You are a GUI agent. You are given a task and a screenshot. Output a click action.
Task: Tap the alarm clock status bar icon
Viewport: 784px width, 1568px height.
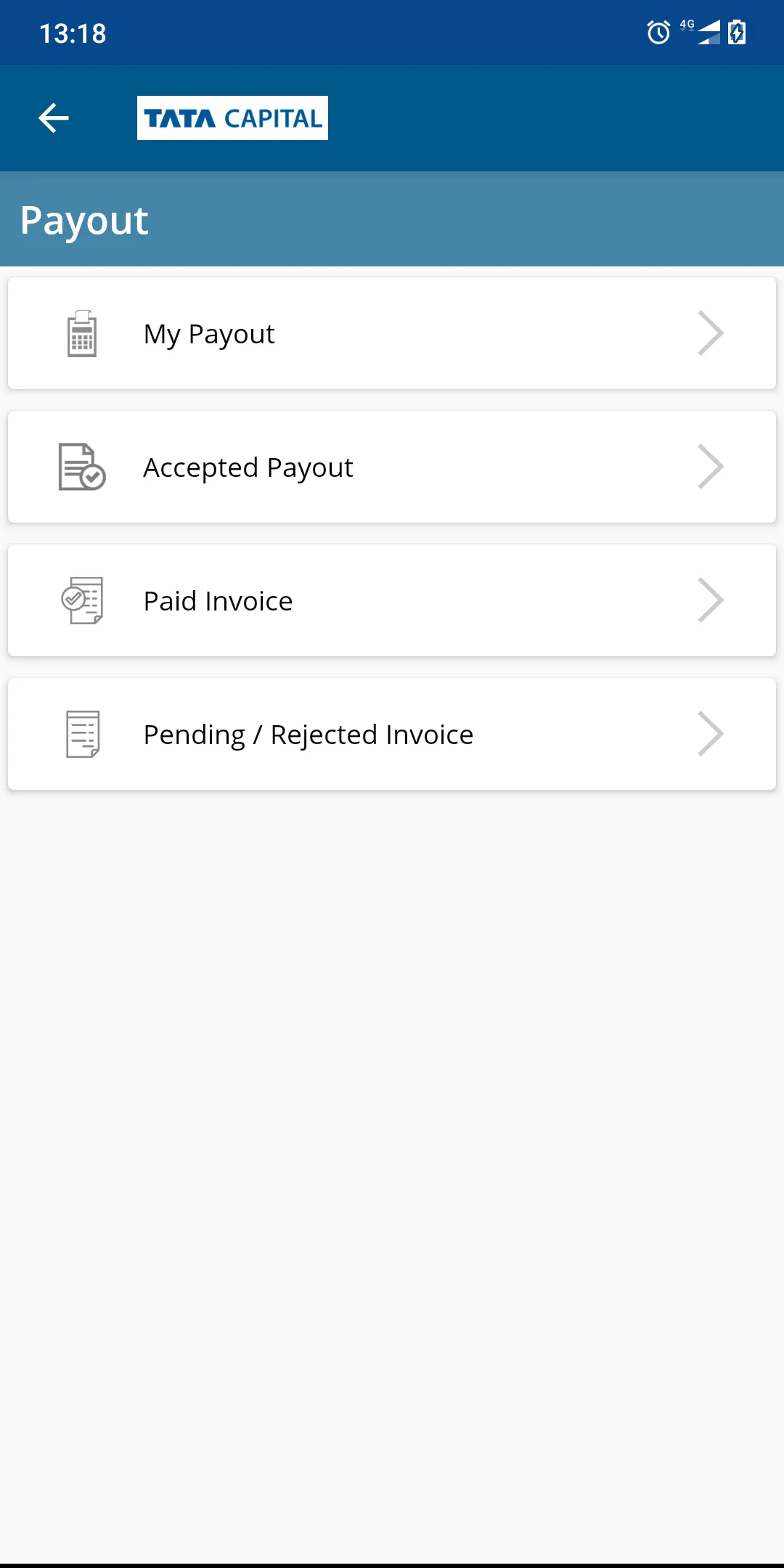(x=656, y=32)
